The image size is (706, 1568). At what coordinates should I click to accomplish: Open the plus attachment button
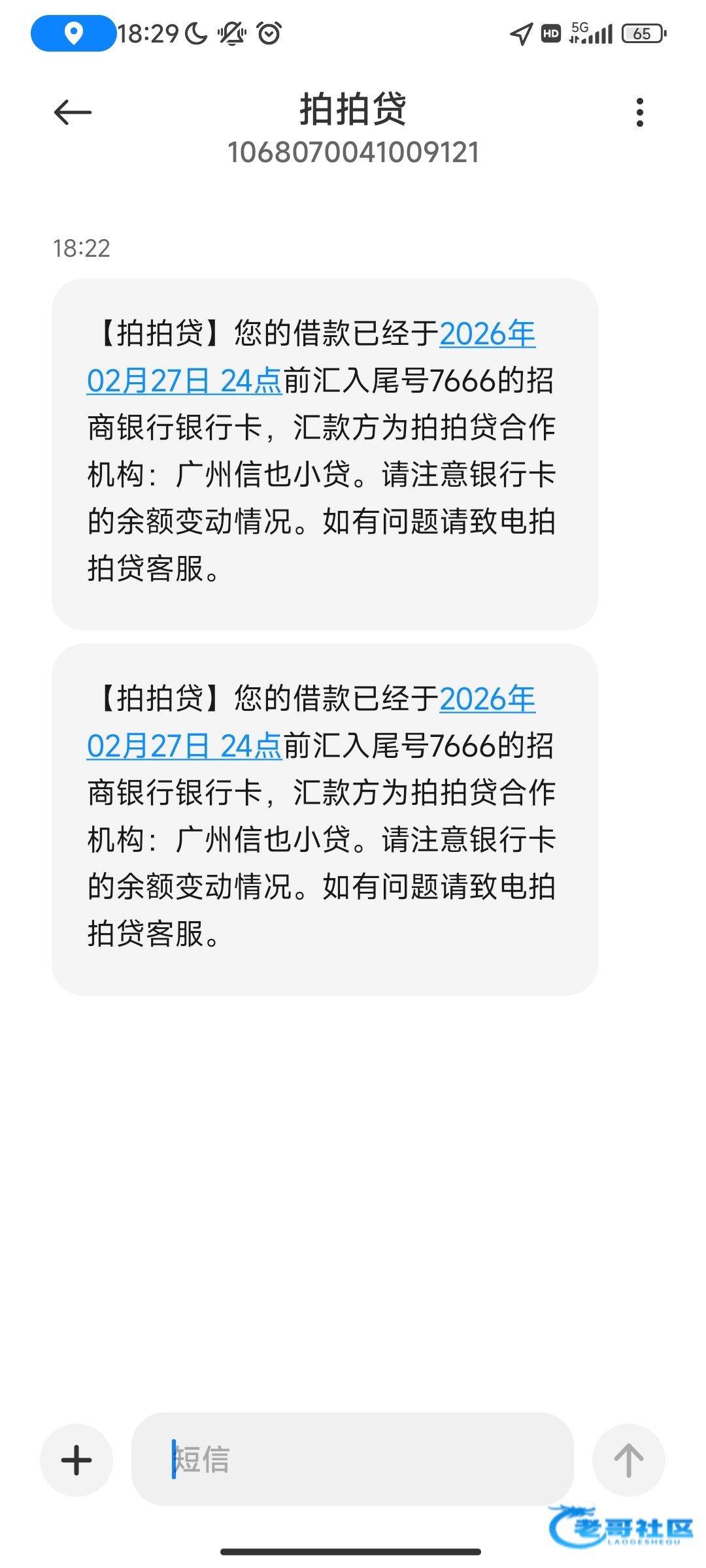76,1460
